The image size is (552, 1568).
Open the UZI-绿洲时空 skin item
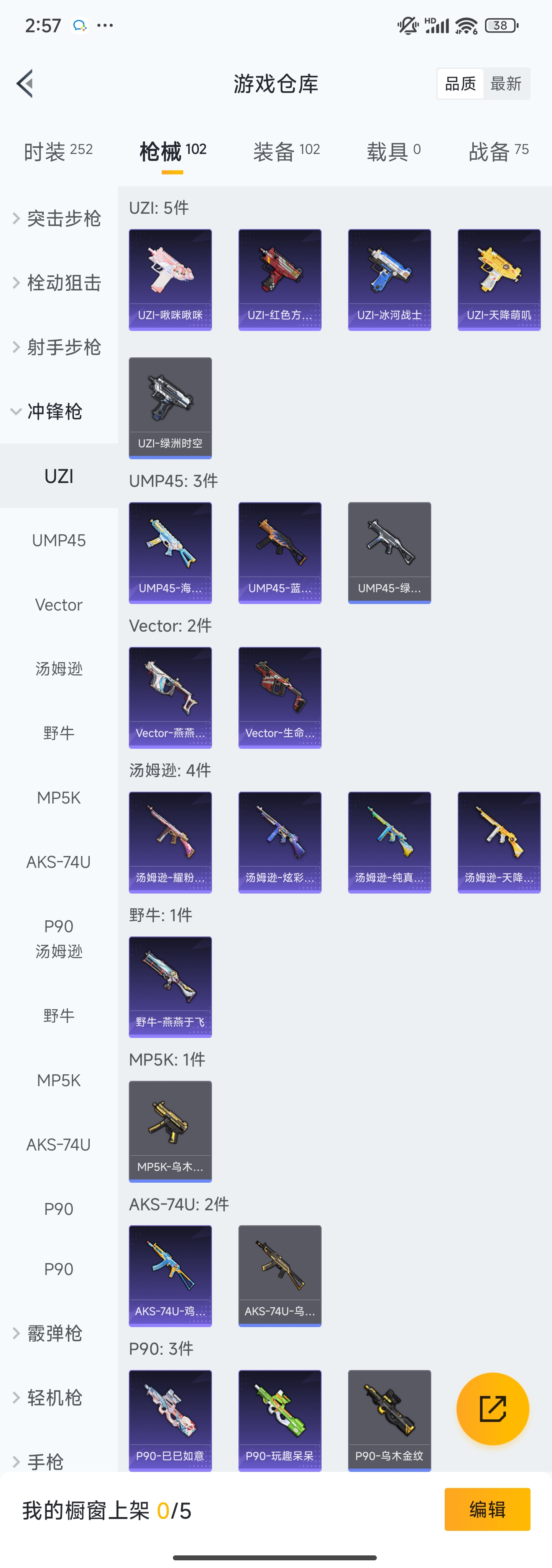pos(170,407)
